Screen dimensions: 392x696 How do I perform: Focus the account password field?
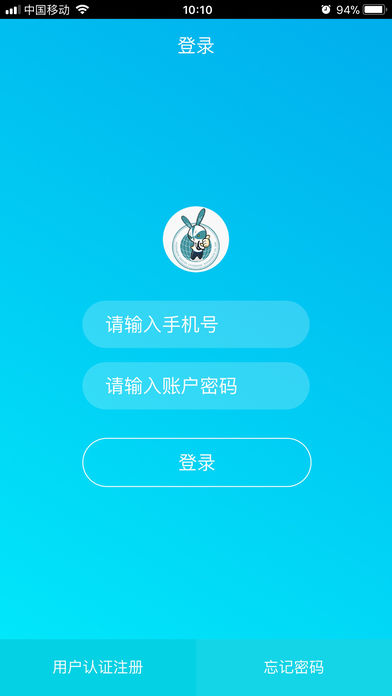(x=196, y=386)
